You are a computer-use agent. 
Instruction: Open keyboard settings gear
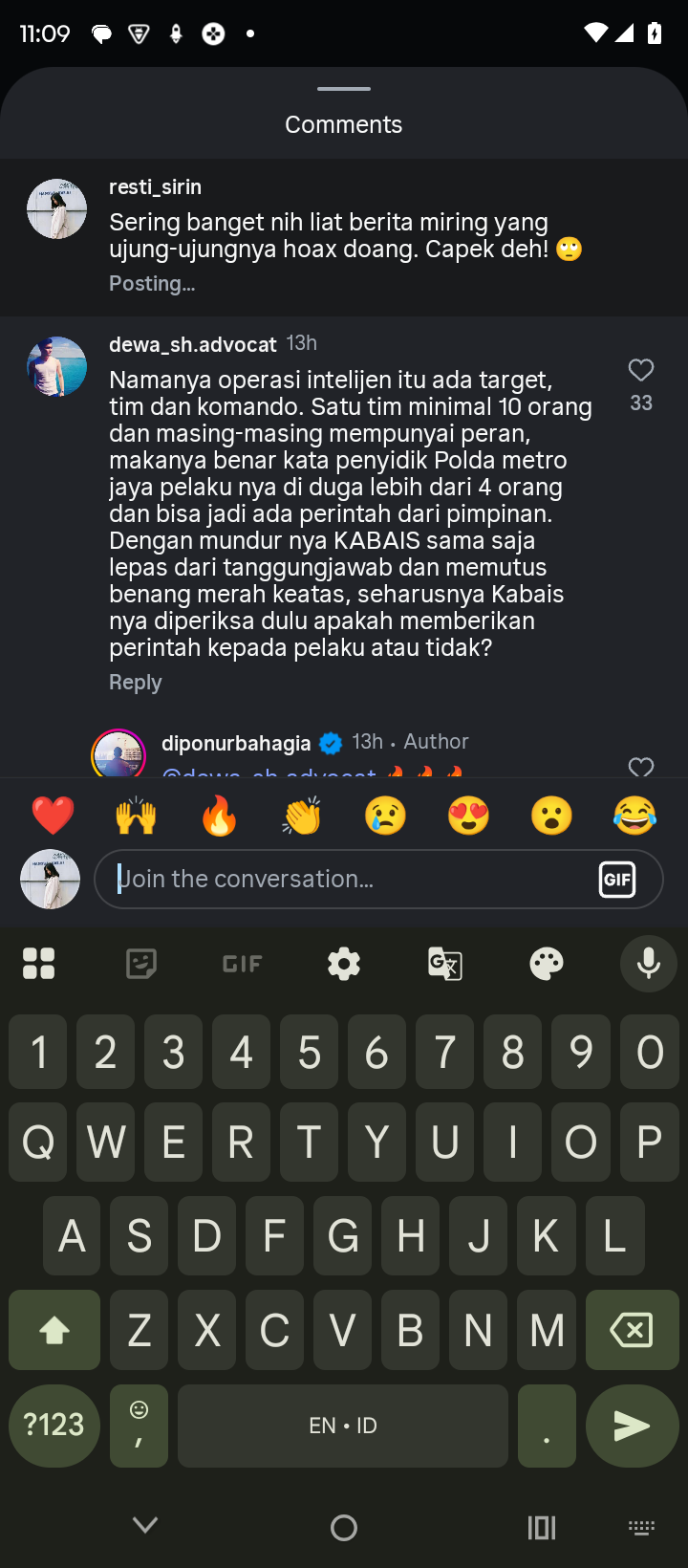click(x=344, y=964)
